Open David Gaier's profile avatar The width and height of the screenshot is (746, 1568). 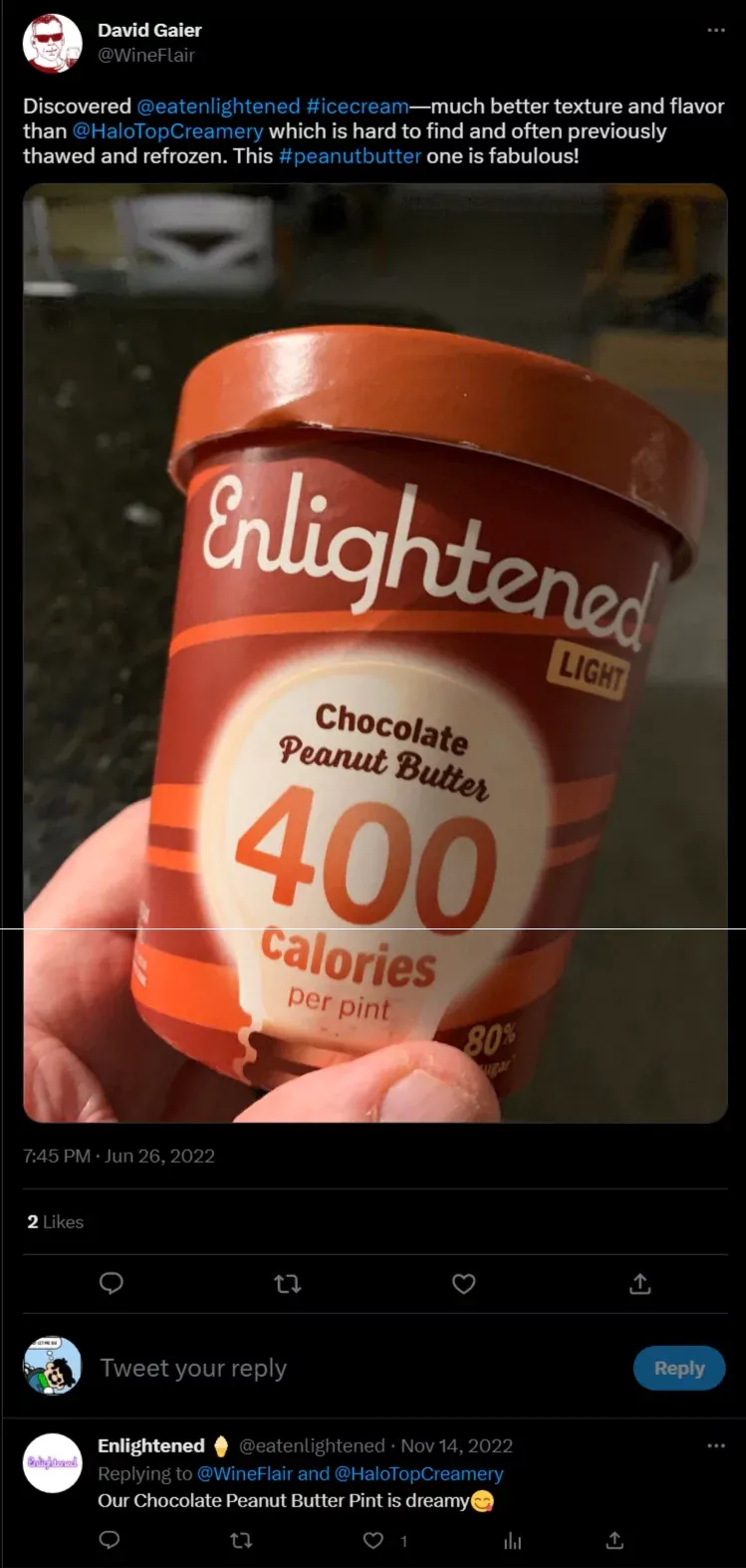click(x=52, y=43)
